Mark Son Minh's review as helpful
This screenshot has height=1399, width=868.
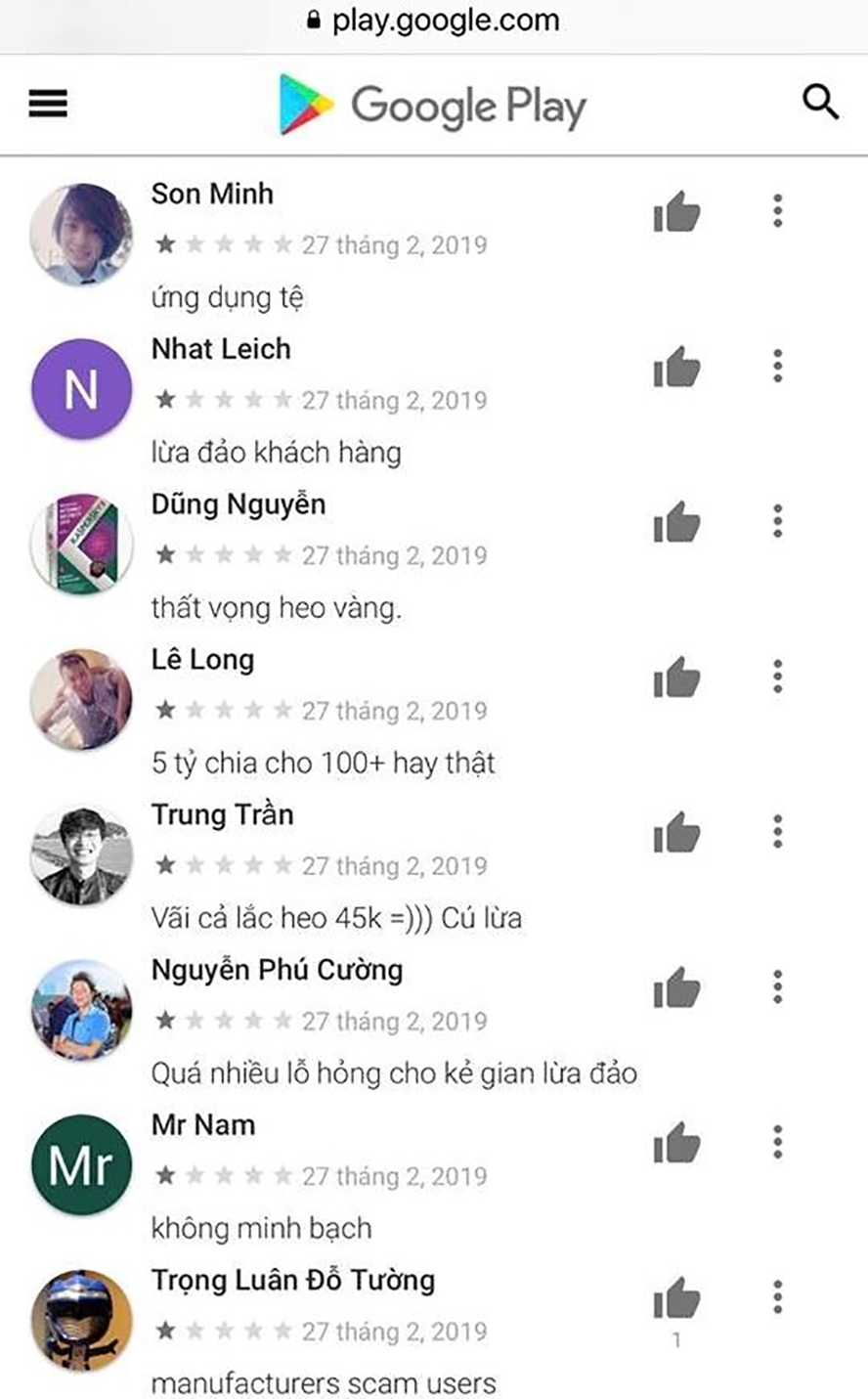coord(676,212)
